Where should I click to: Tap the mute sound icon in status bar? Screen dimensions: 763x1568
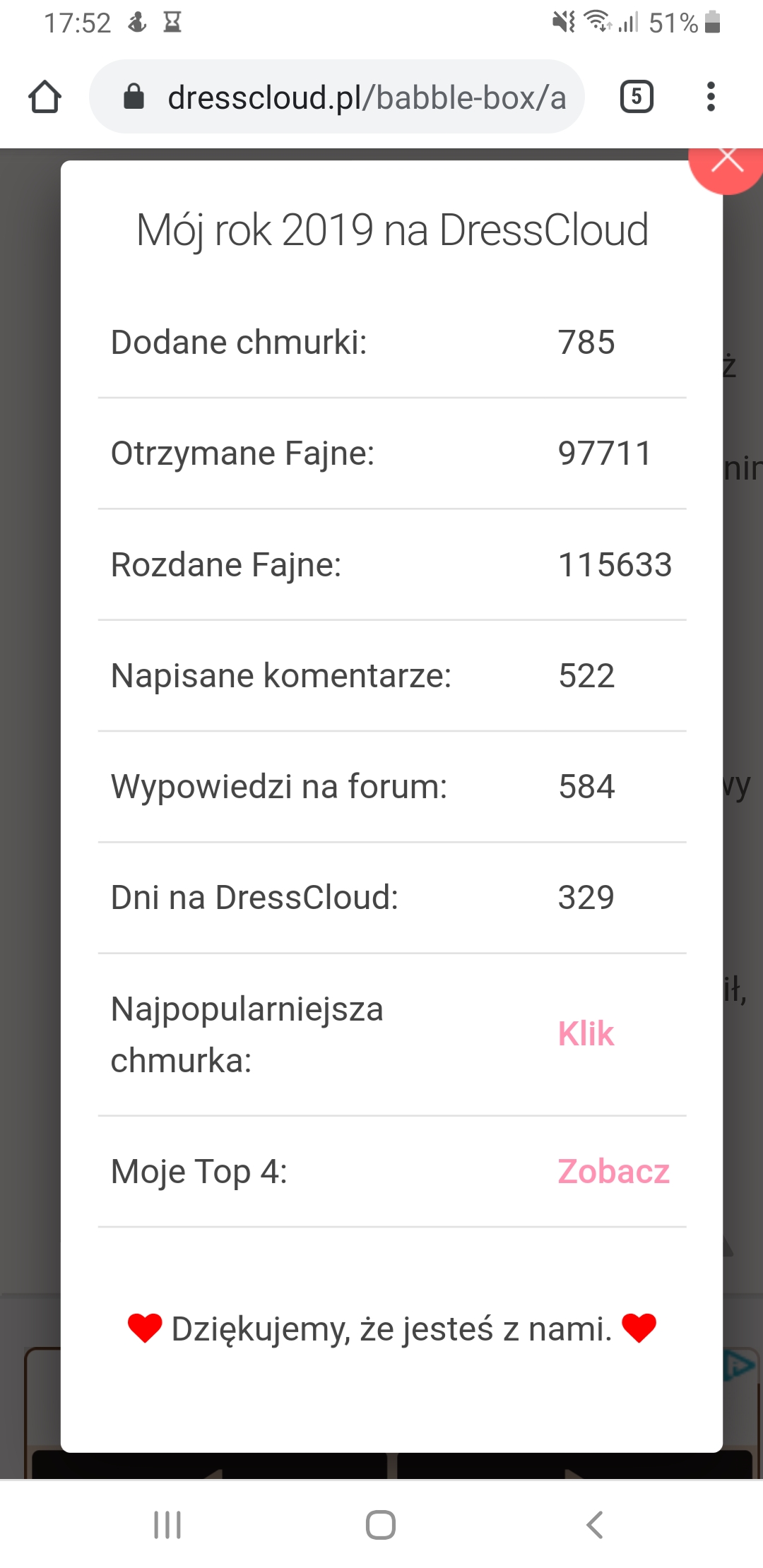tap(562, 21)
